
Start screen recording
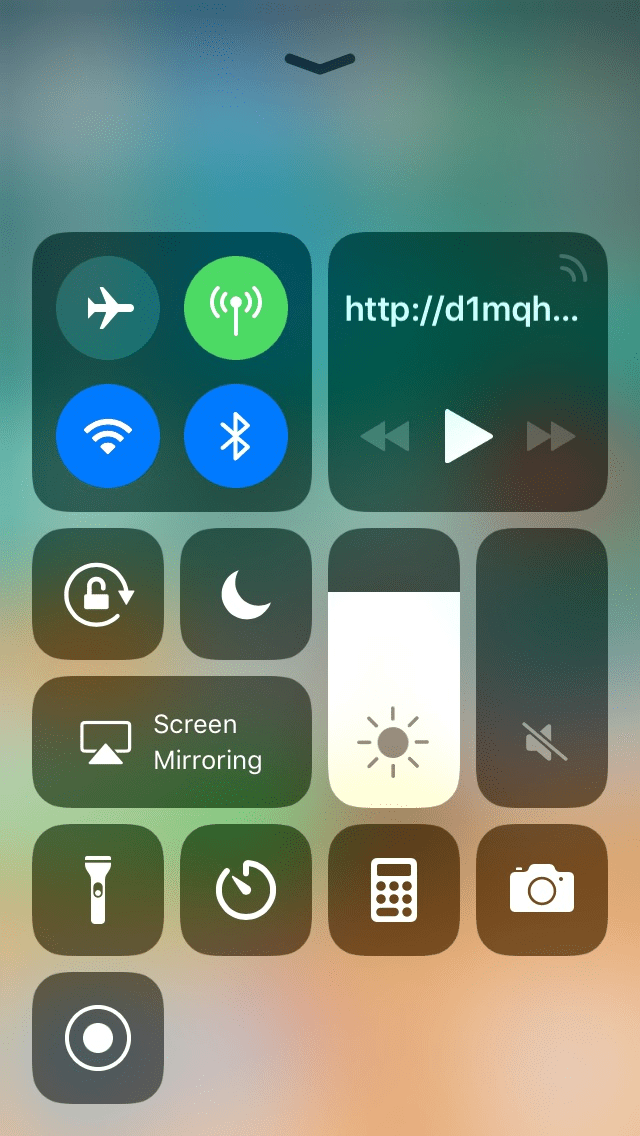point(98,1038)
